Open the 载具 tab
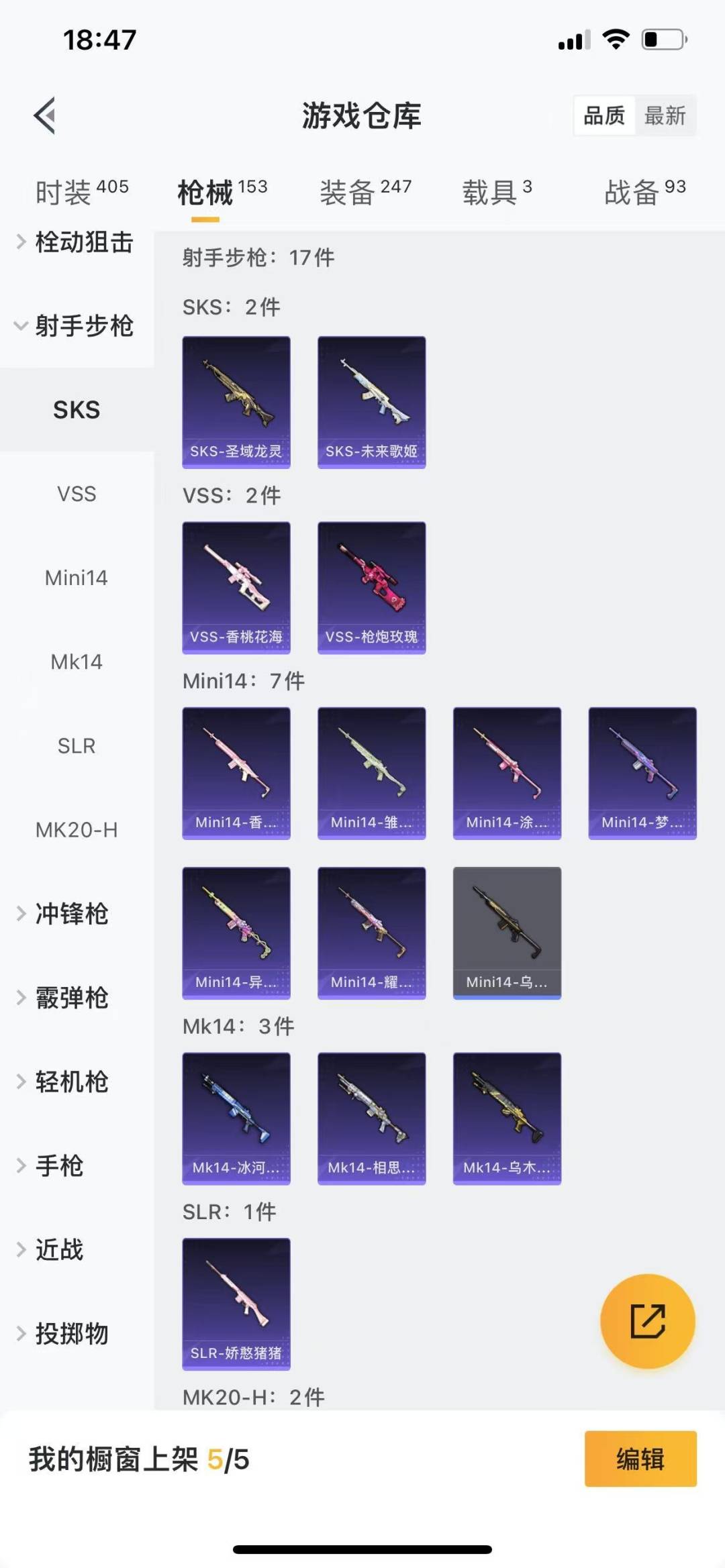The image size is (725, 1568). point(497,192)
